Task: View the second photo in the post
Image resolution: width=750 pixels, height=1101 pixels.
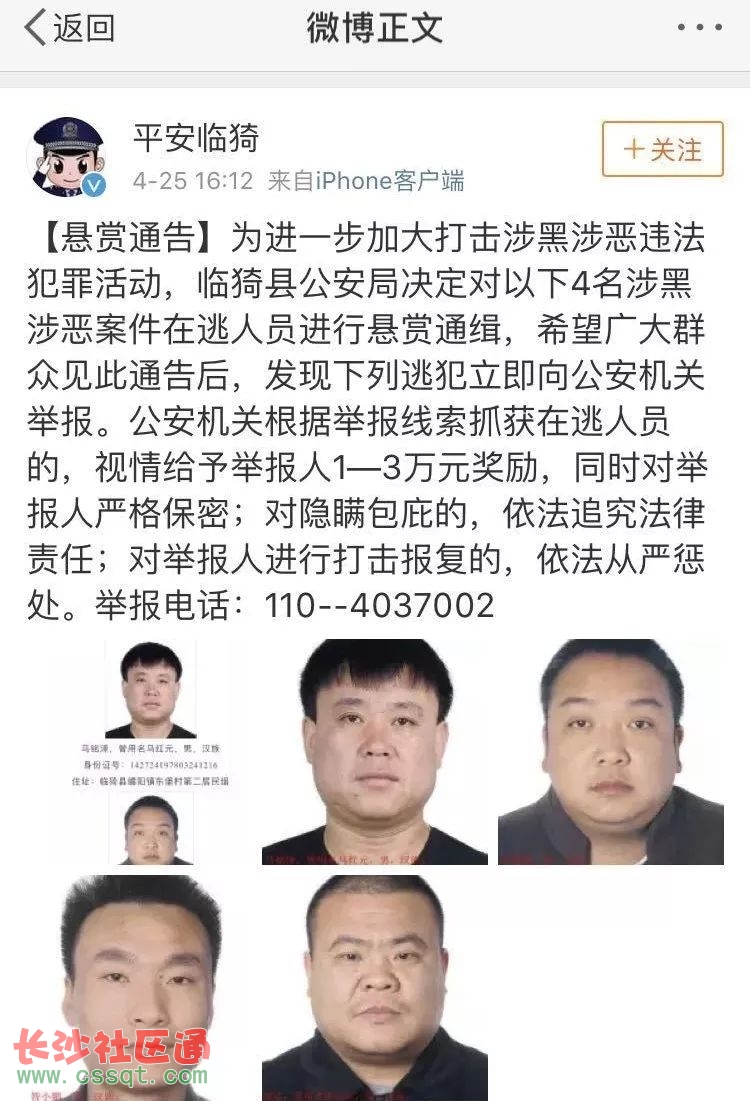Action: point(375,752)
